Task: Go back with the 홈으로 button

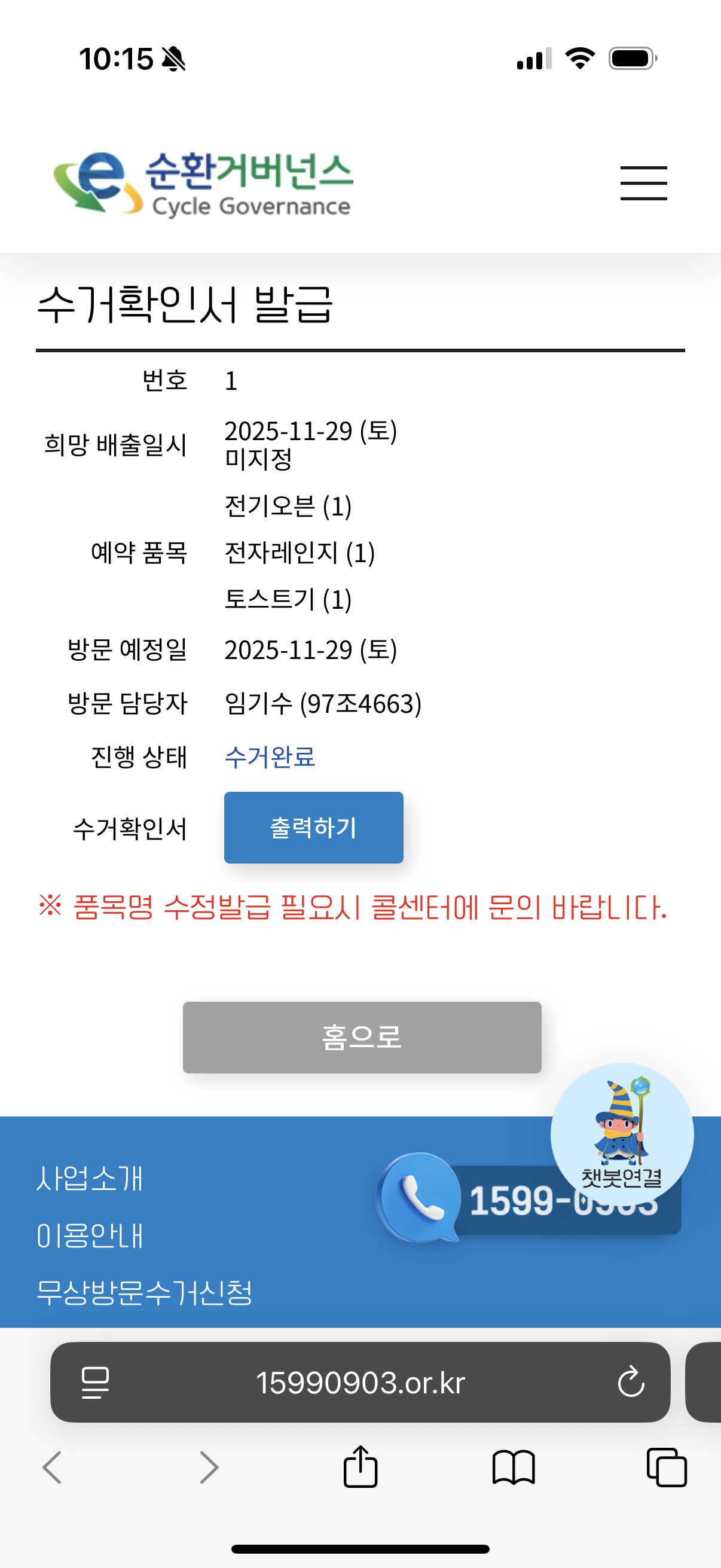Action: (x=362, y=1036)
